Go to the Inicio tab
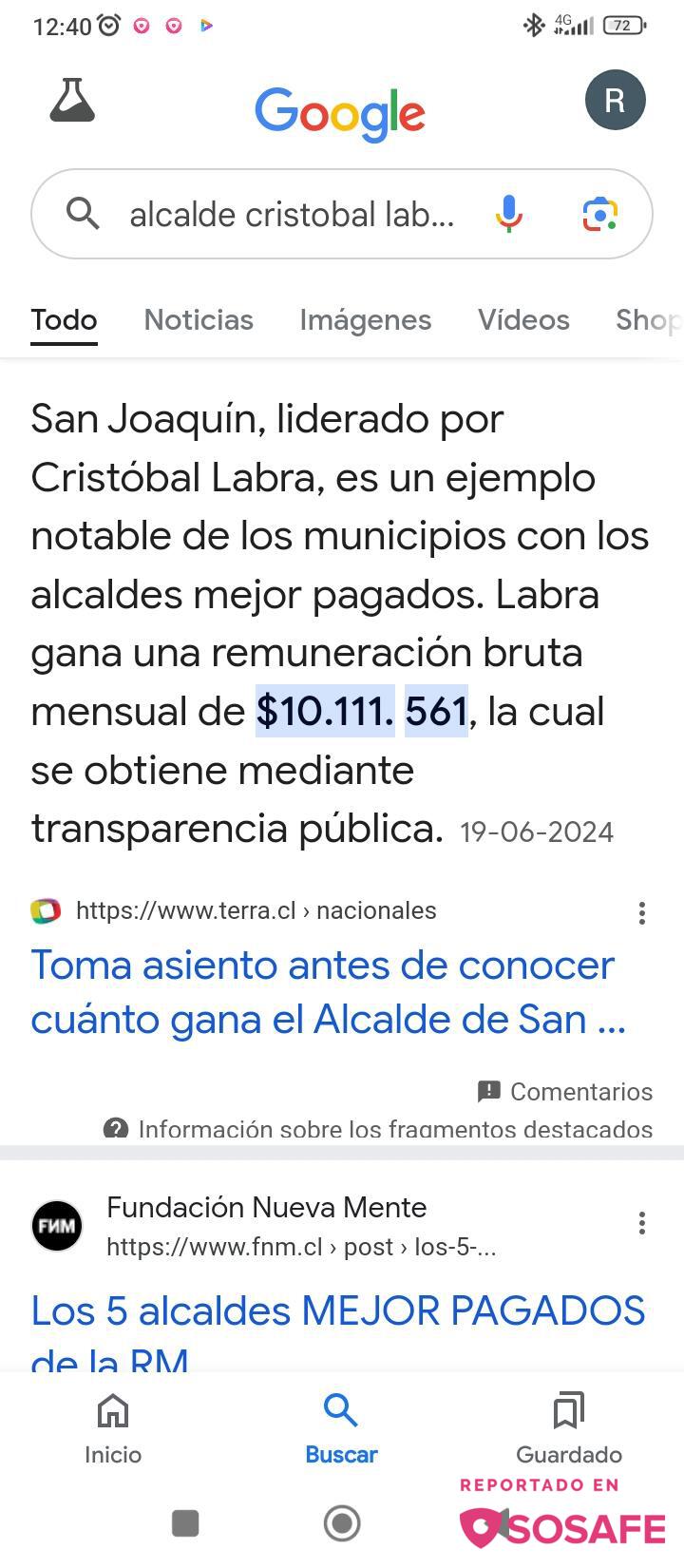Screen dimensions: 684x1568 (x=113, y=1428)
